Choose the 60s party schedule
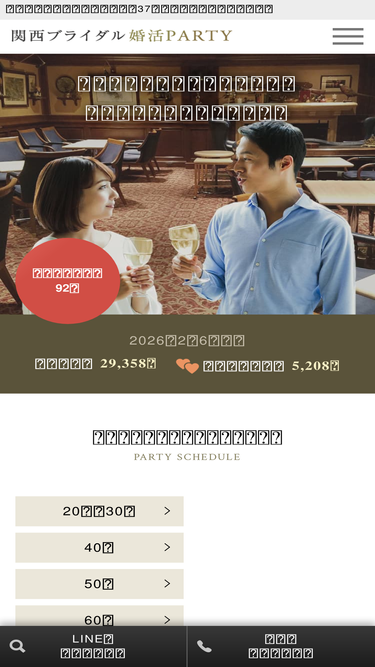The height and width of the screenshot is (667, 375). coord(99,616)
